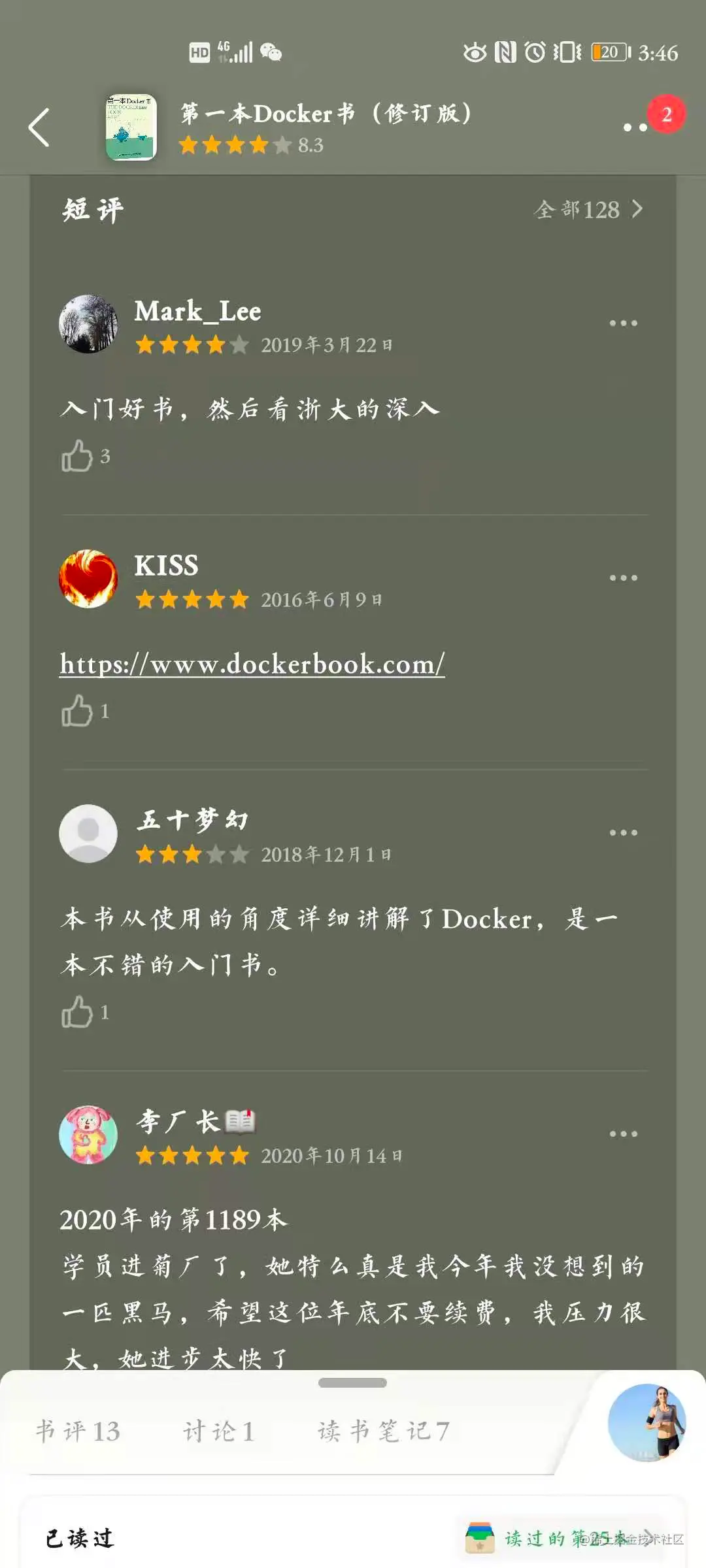Open the top-right overflow menu with badge

pyautogui.click(x=635, y=126)
